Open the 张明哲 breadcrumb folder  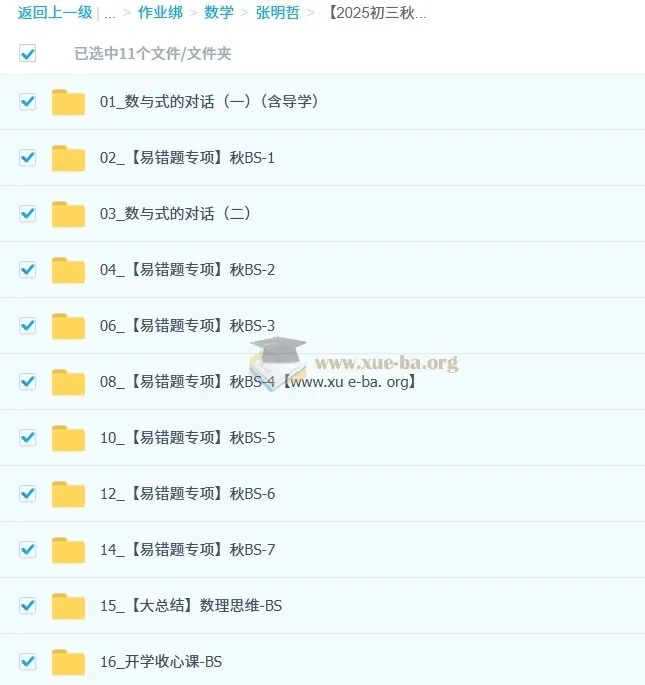click(276, 13)
